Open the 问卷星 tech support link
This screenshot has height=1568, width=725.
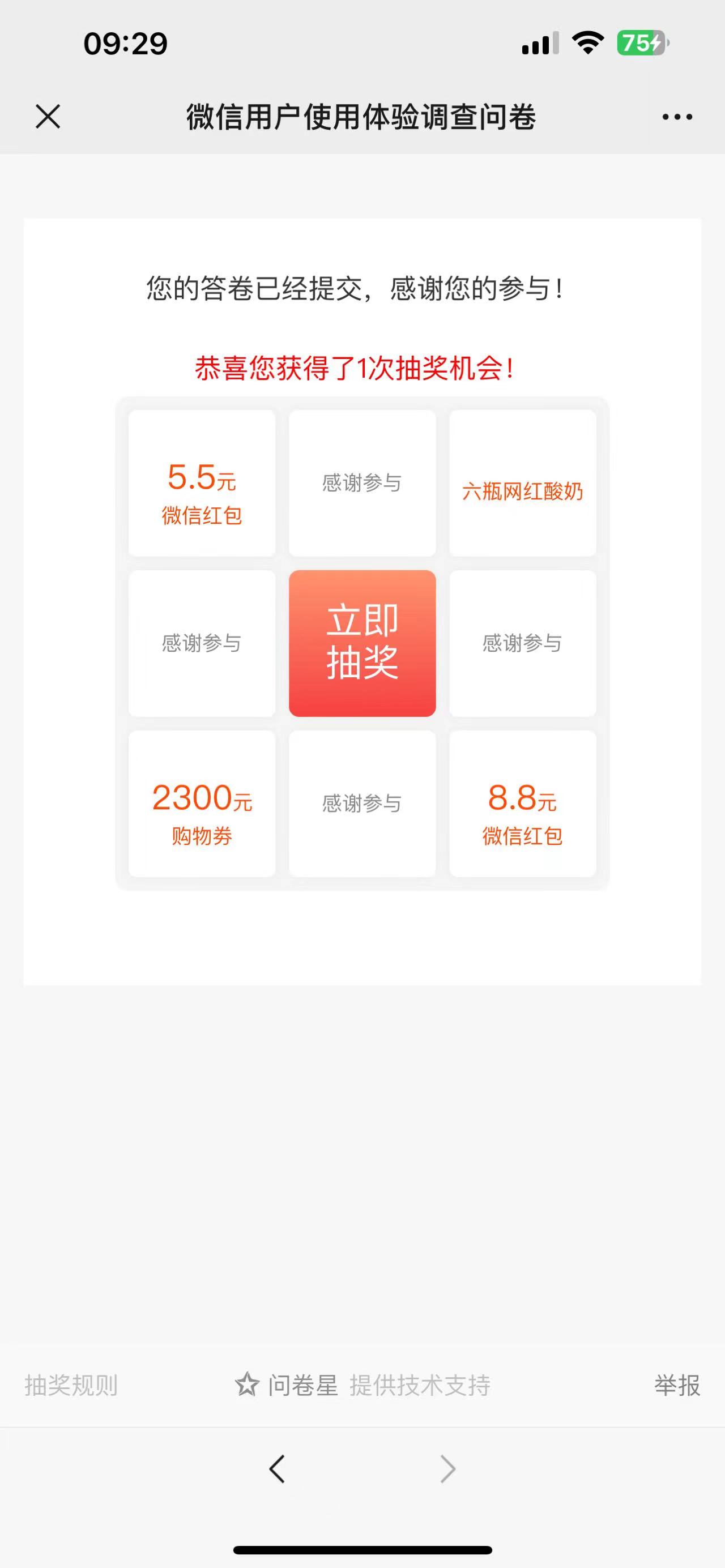tap(363, 1386)
